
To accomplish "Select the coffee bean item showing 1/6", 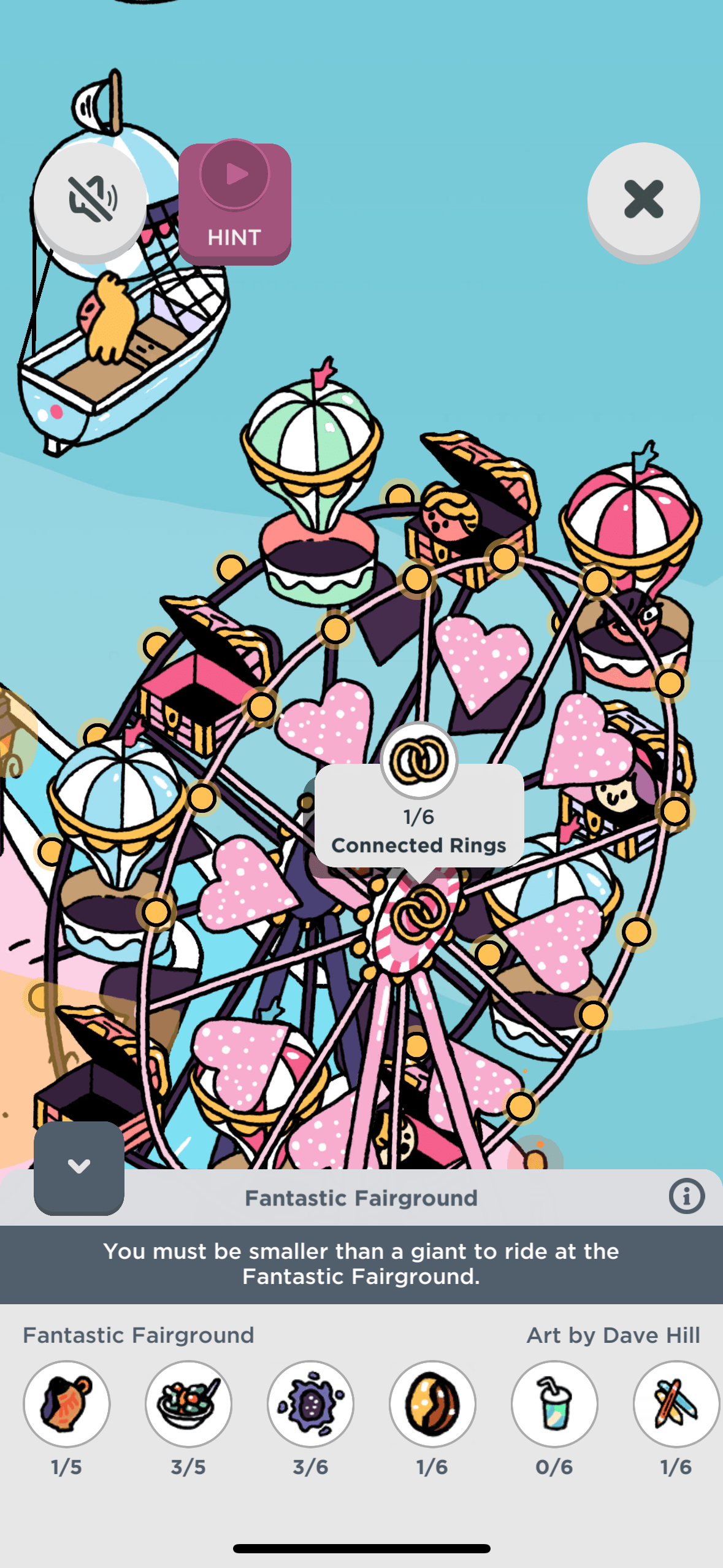I will click(x=432, y=1404).
